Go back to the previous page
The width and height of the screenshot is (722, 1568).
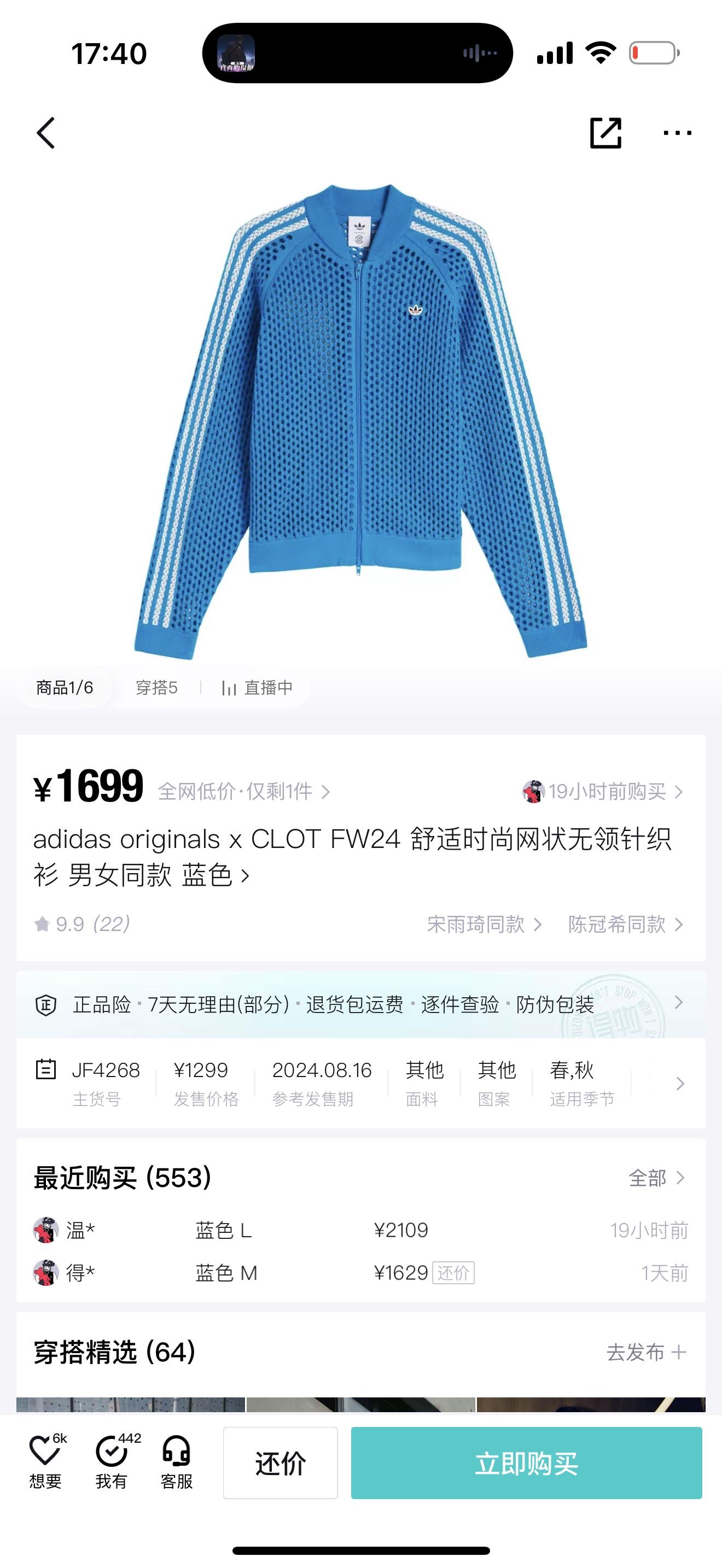coord(46,133)
